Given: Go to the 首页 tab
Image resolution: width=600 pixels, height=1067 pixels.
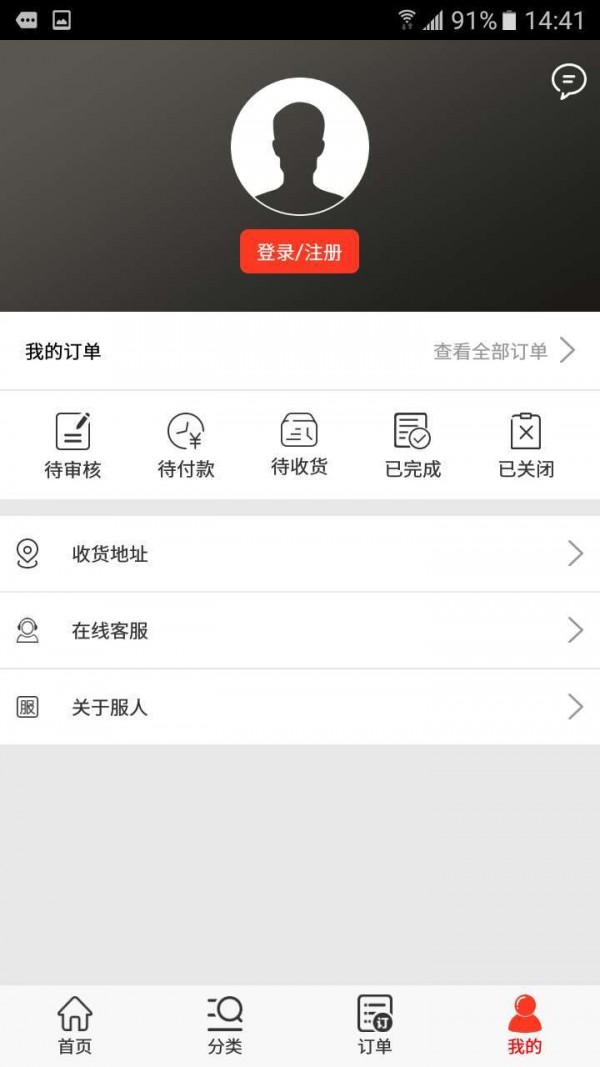Looking at the screenshot, I should click(x=75, y=1026).
